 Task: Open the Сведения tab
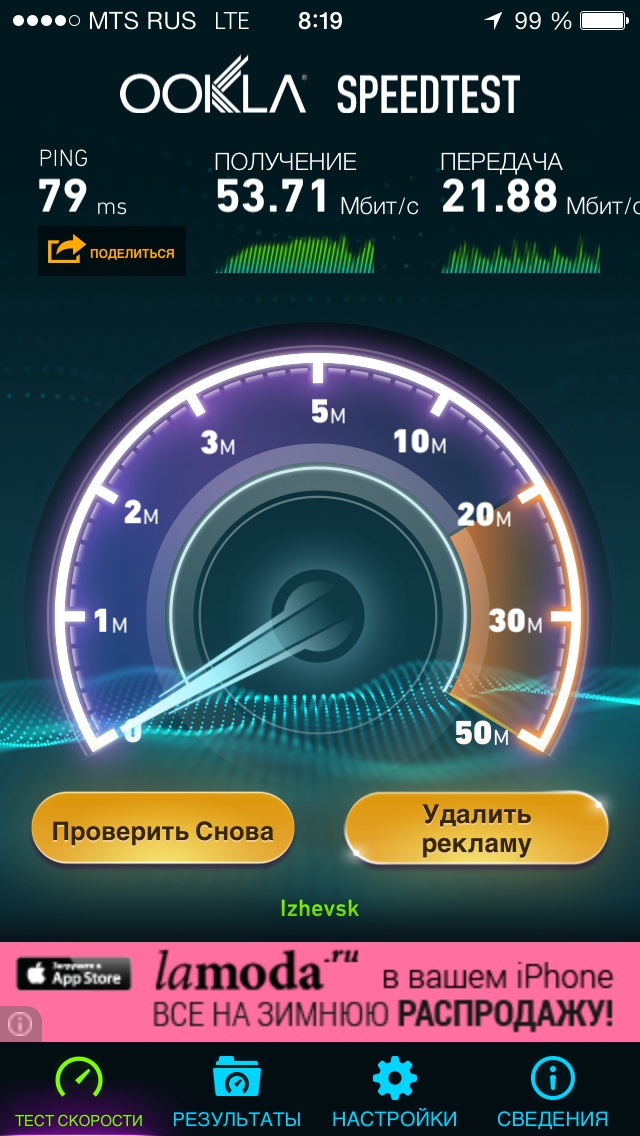552,1092
